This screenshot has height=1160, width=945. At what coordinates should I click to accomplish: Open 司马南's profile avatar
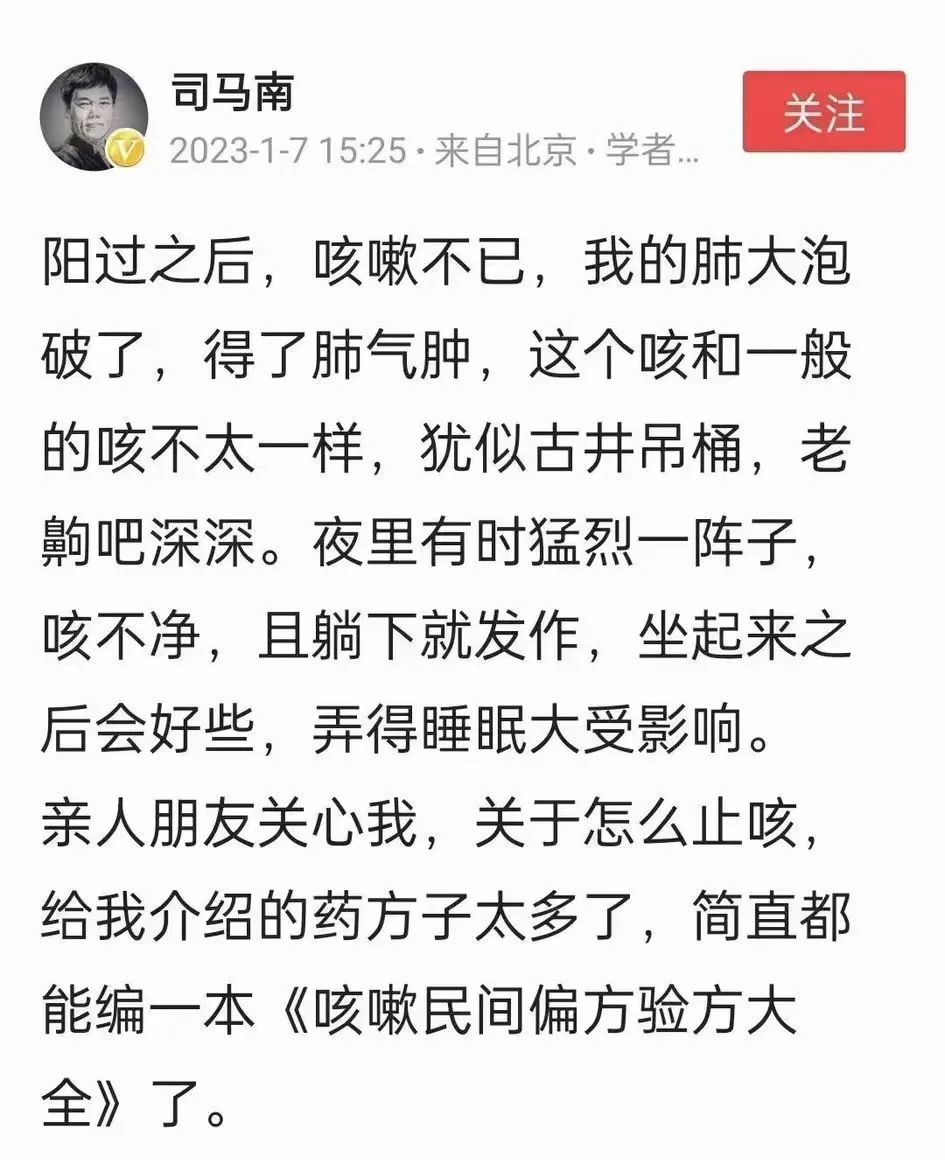point(93,116)
